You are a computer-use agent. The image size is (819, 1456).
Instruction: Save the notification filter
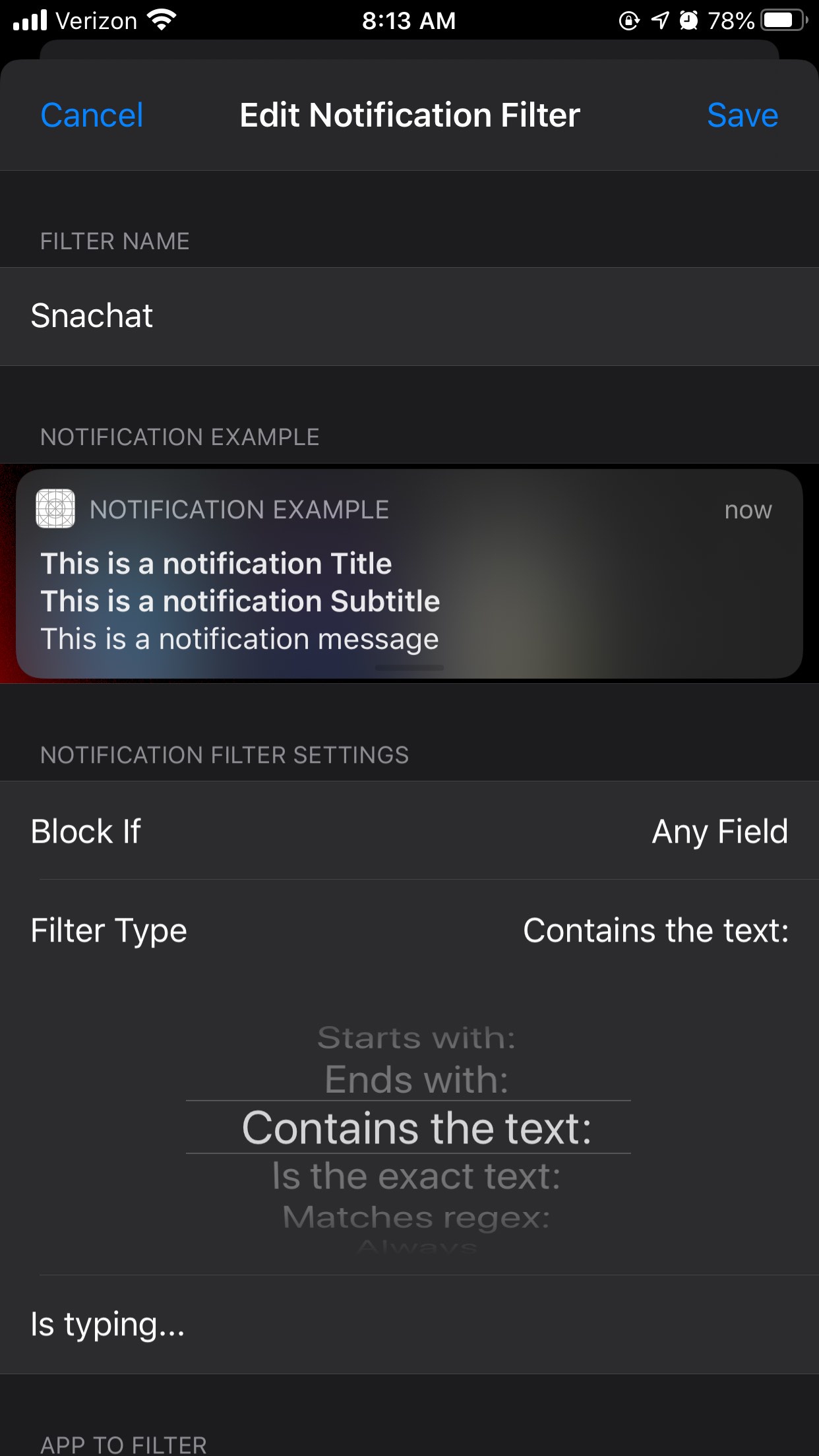[x=742, y=115]
